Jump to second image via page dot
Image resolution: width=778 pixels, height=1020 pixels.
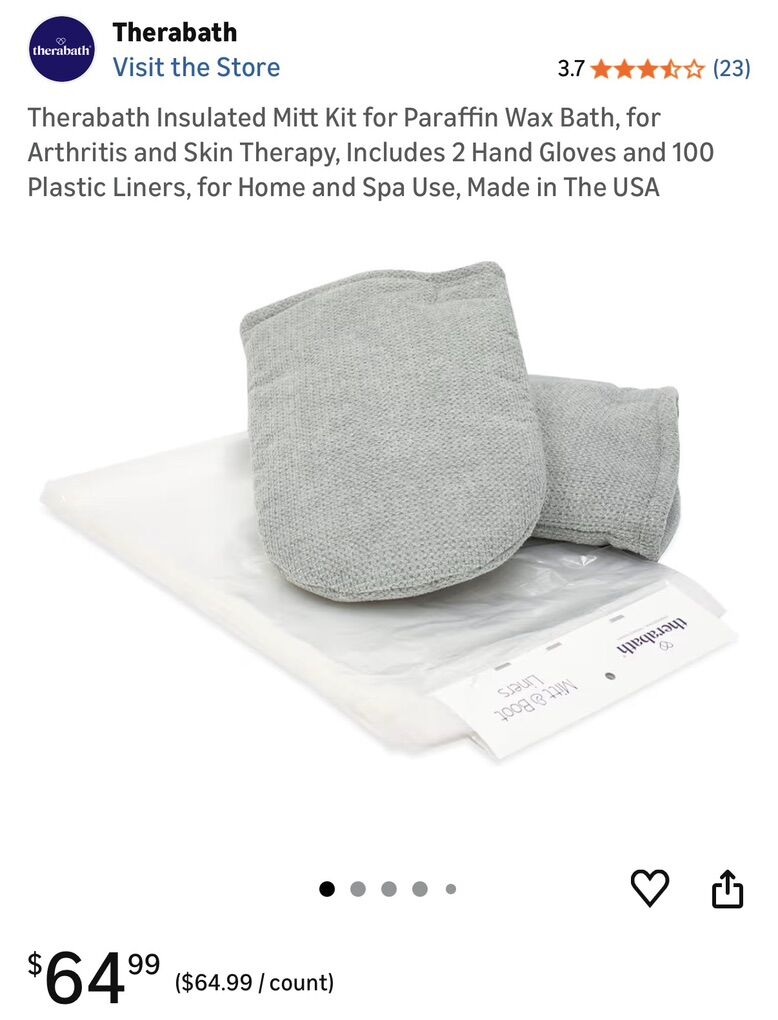358,889
